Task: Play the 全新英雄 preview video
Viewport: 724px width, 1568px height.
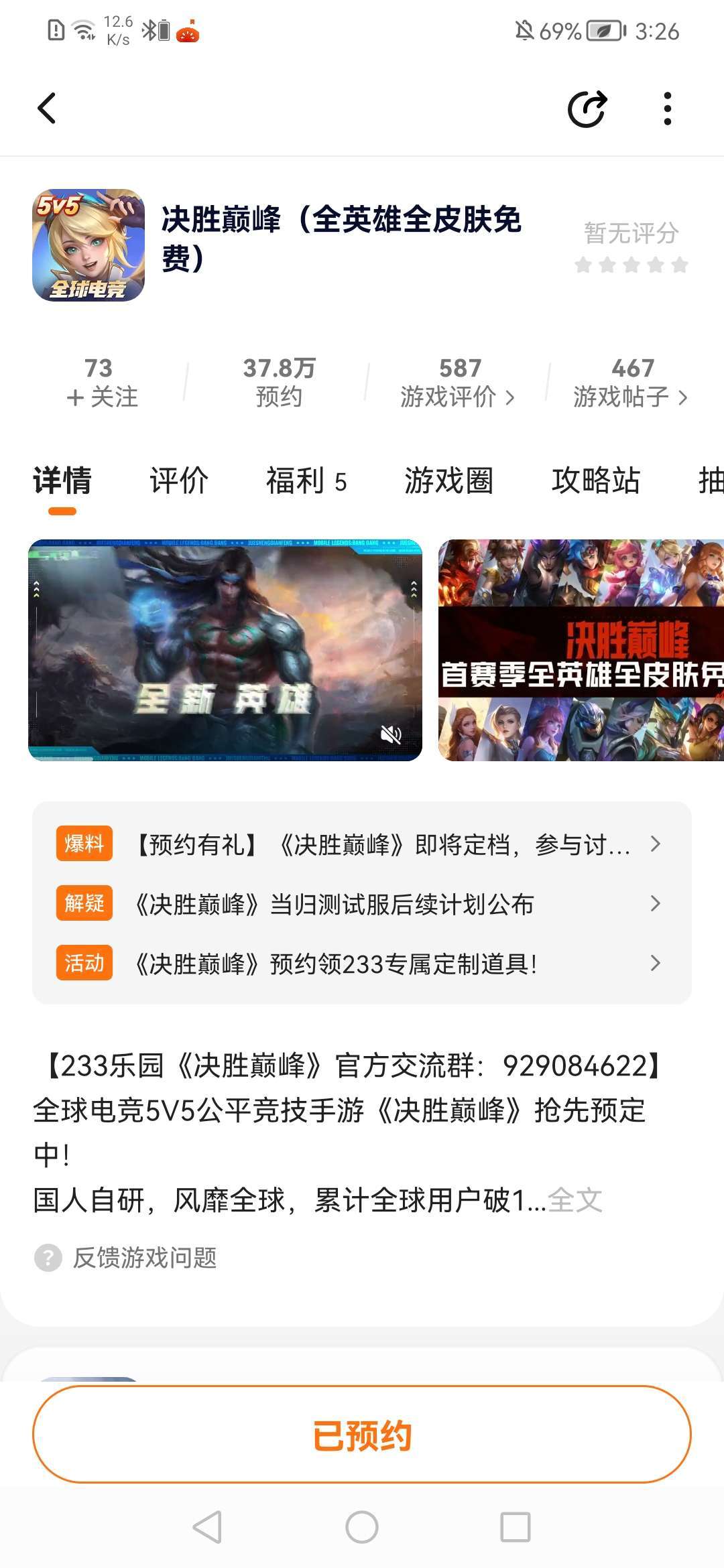Action: 225,650
